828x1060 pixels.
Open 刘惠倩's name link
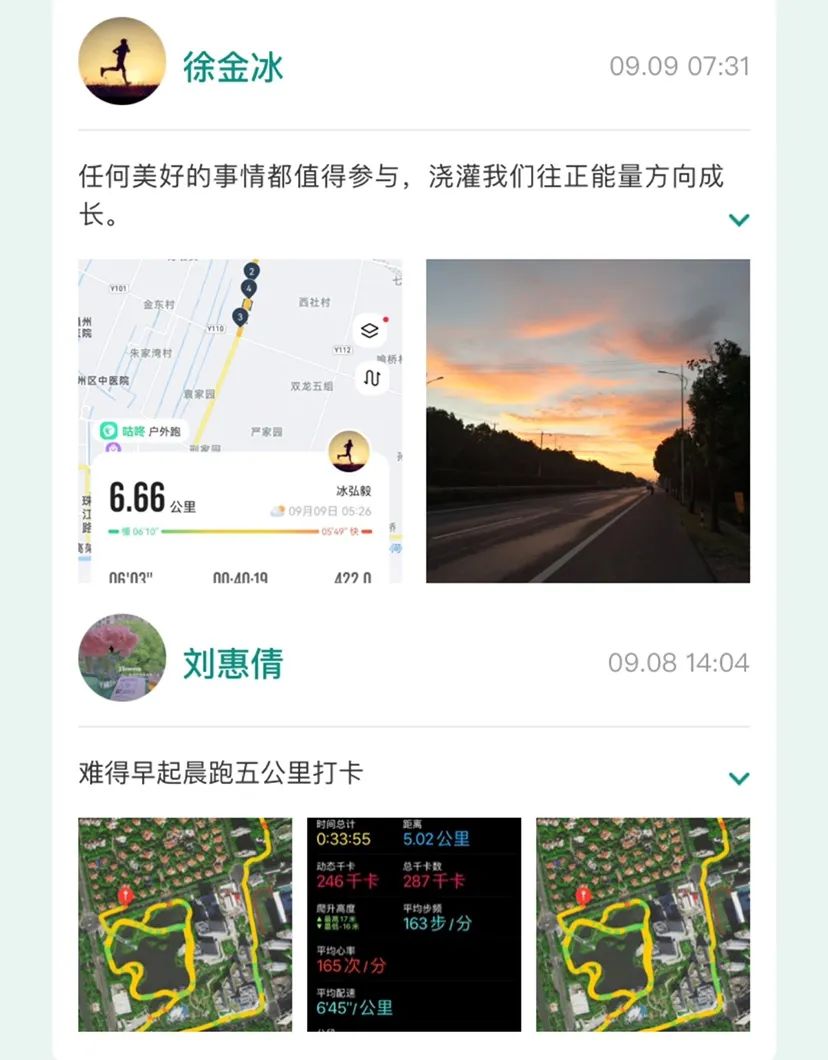(x=233, y=663)
